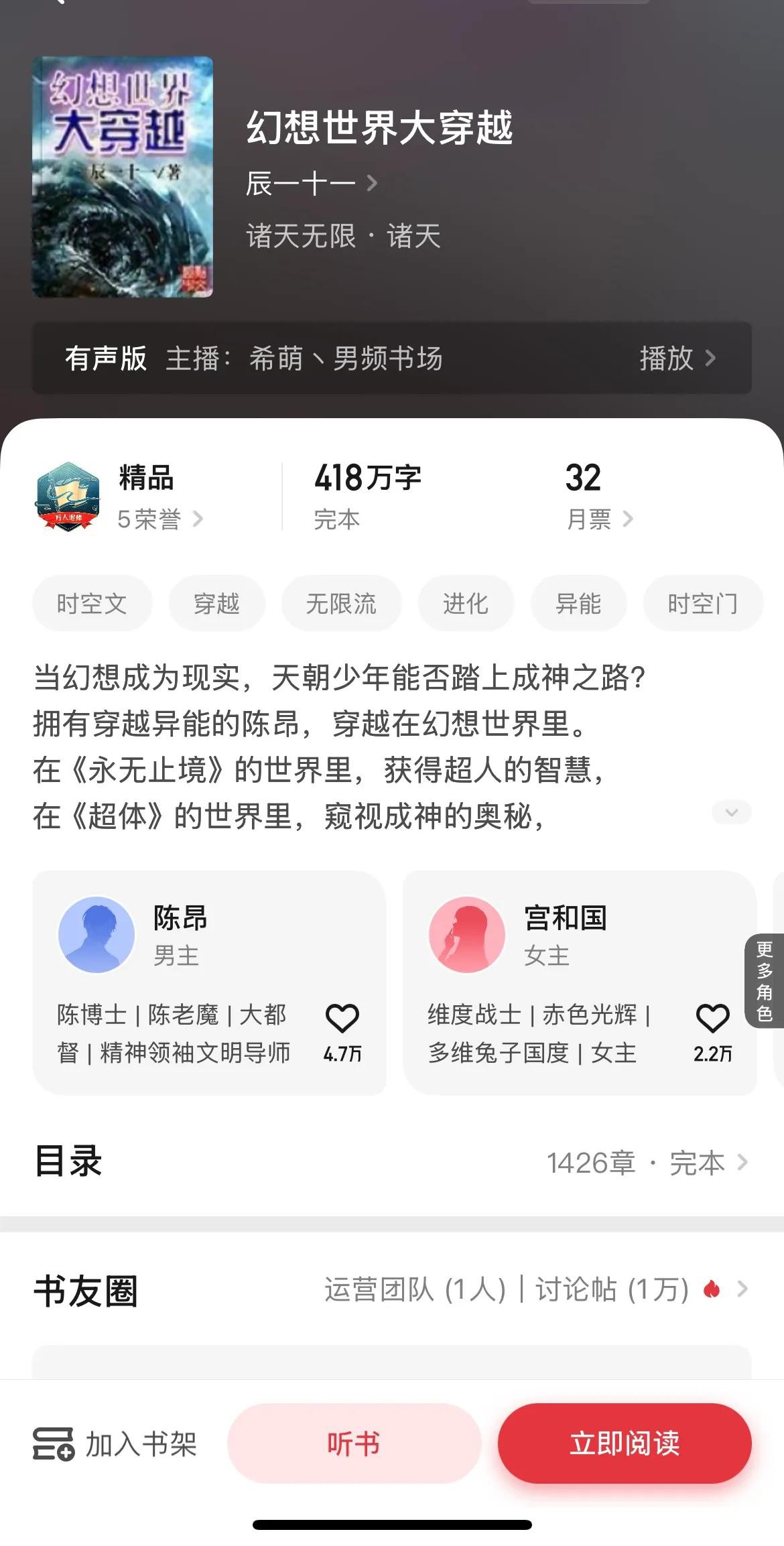Screen dimensions: 784x1546
Task: Add this book to the bookshelf
Action: tap(115, 1443)
